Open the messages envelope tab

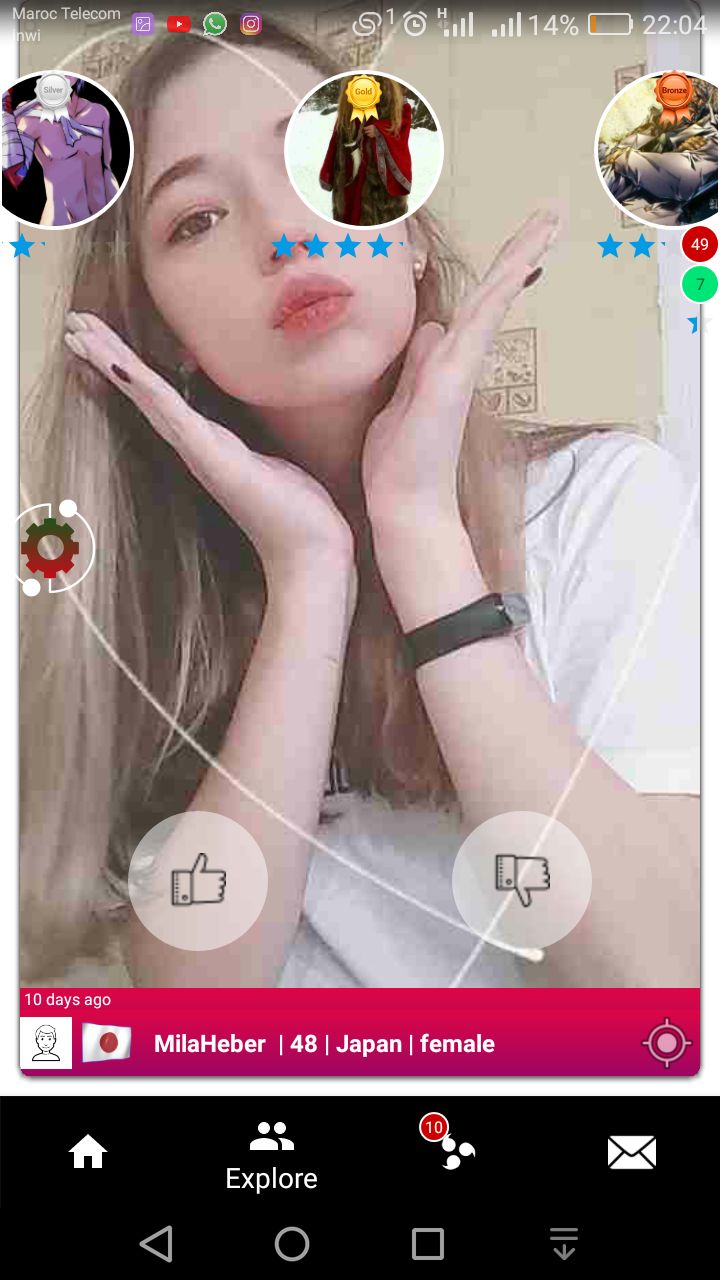(632, 1154)
